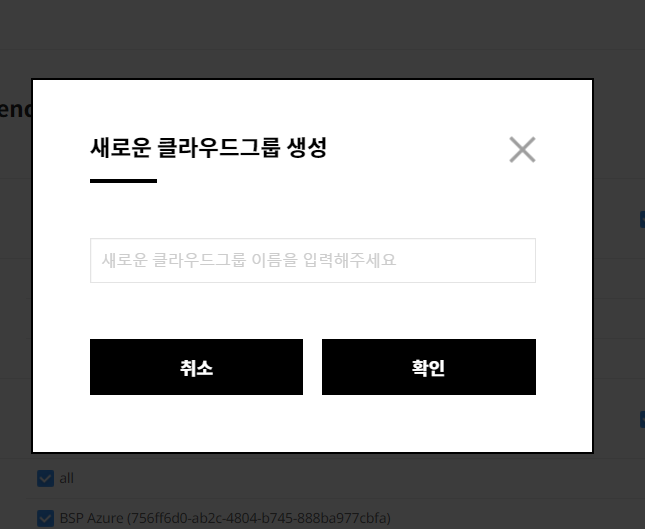The width and height of the screenshot is (645, 529).
Task: Tap the 취소 button
Action: tap(196, 367)
